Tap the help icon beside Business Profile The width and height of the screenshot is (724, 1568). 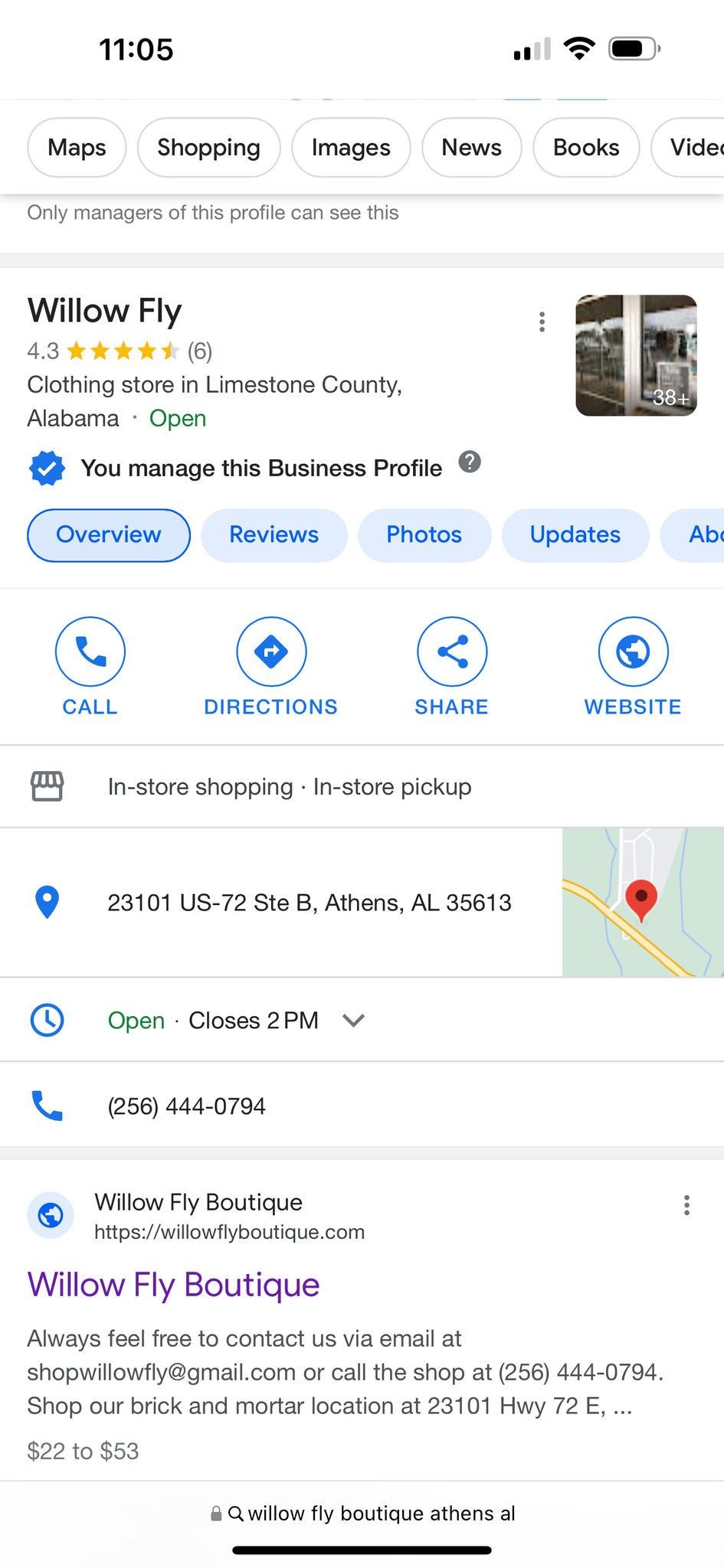tap(470, 462)
